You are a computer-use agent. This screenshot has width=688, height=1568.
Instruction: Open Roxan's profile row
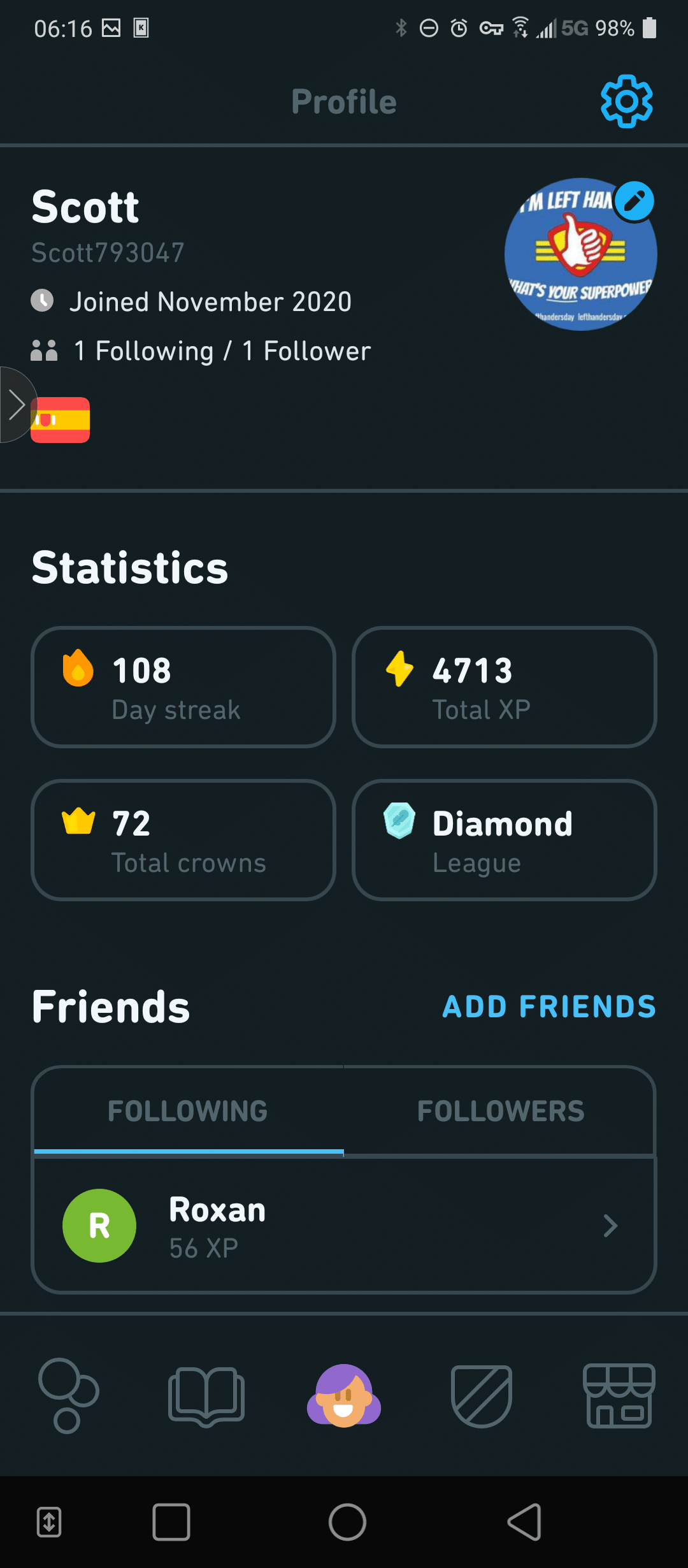click(344, 1226)
